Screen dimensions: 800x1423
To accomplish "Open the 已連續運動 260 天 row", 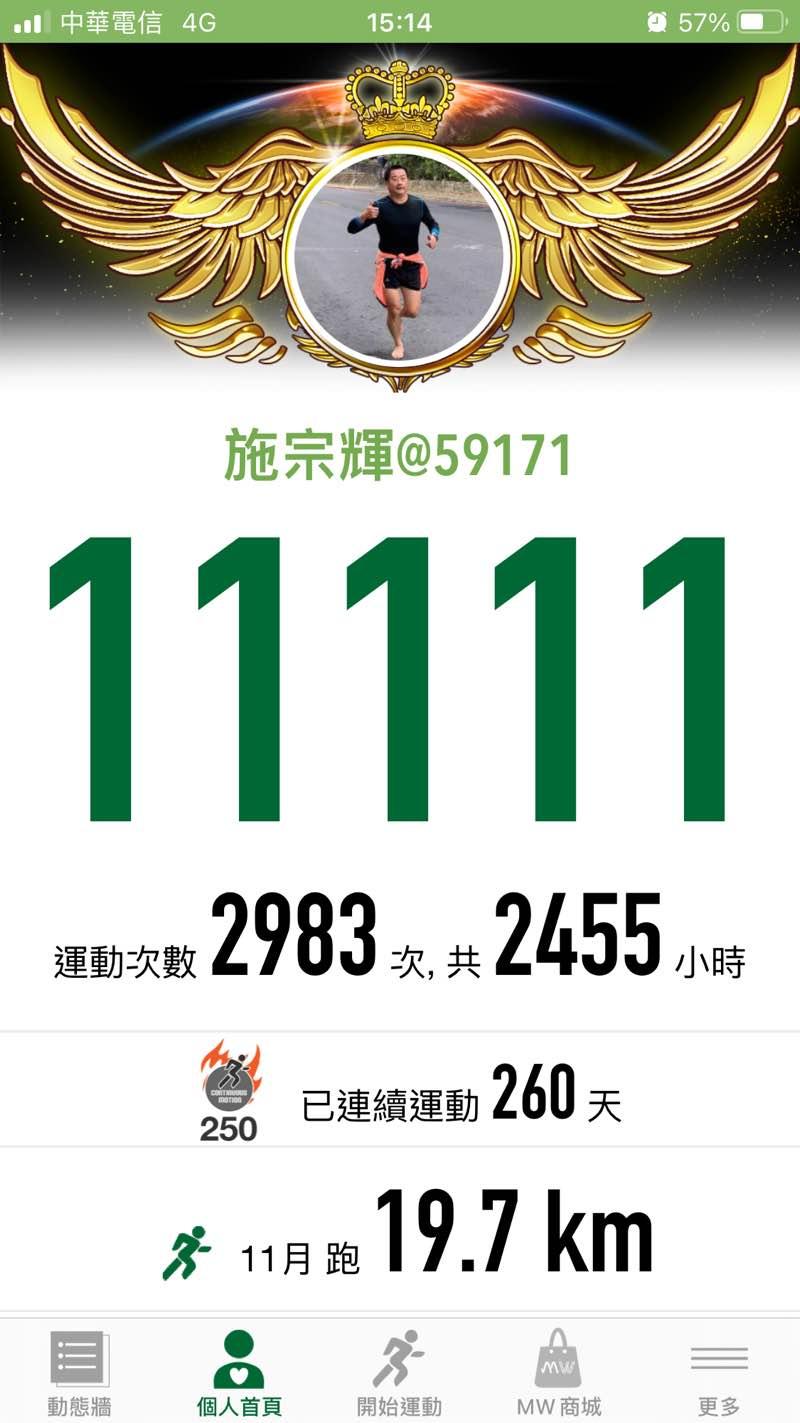I will 400,1093.
